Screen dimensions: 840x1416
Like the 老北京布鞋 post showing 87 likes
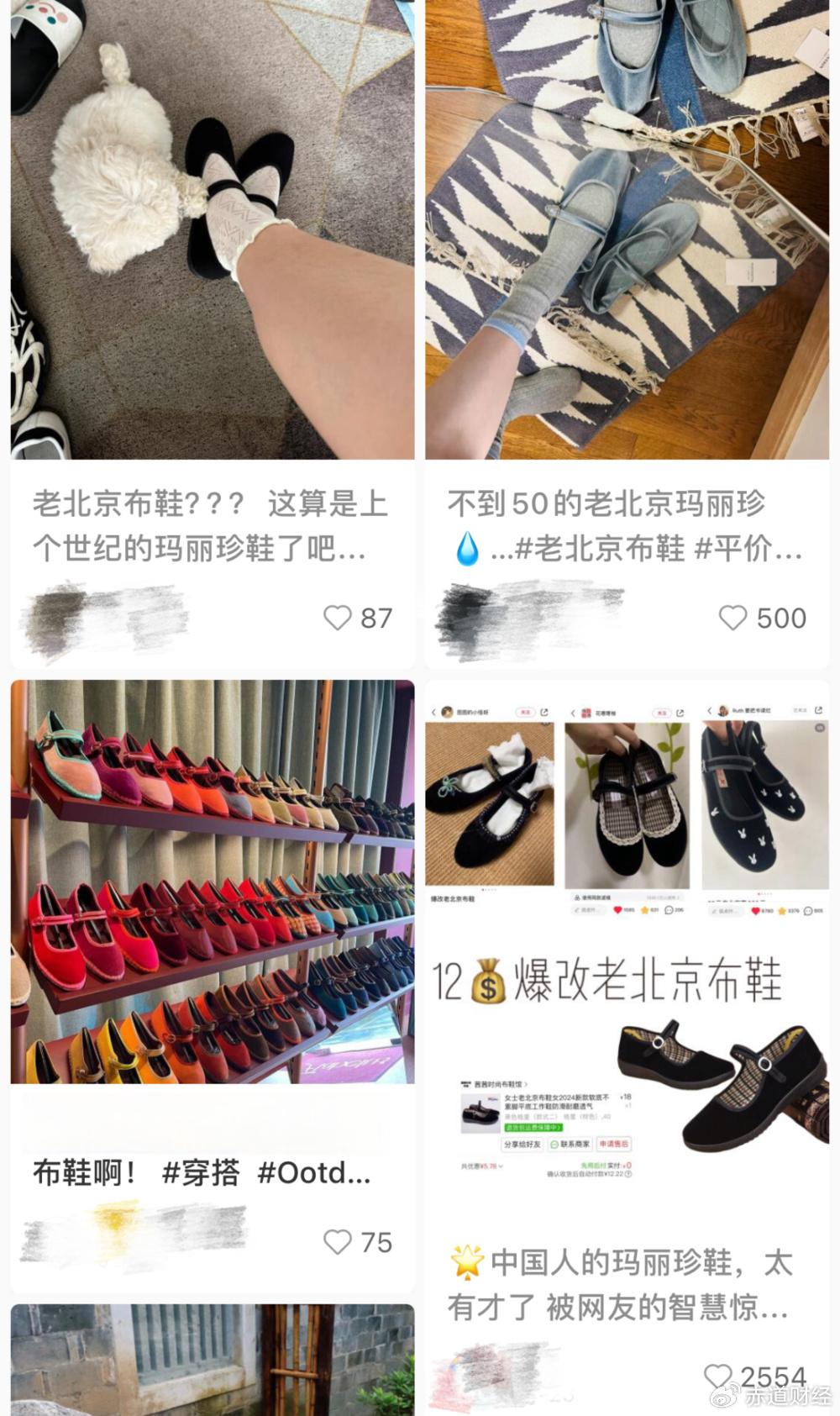(336, 618)
